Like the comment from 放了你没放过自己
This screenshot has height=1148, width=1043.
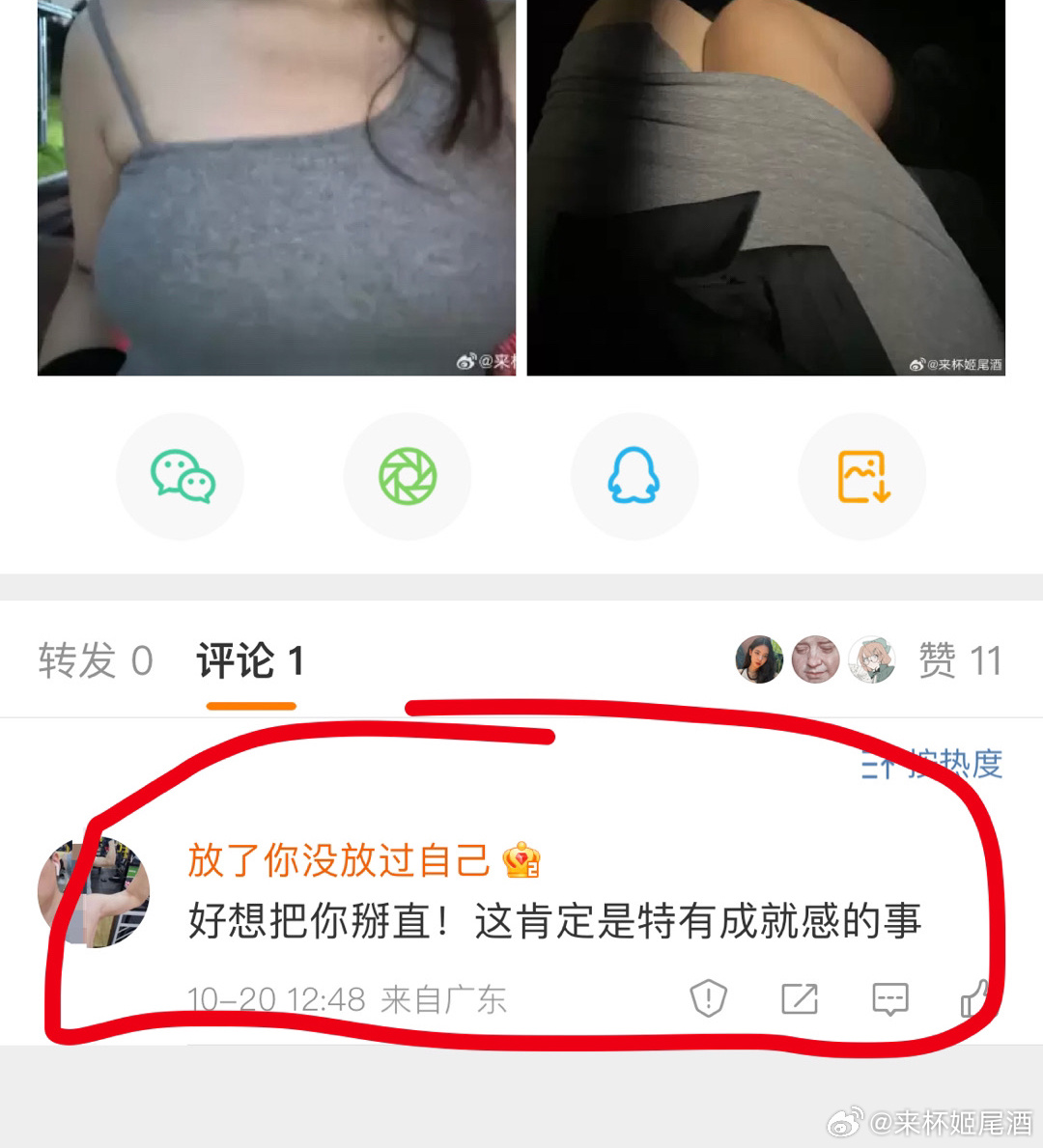tap(975, 998)
